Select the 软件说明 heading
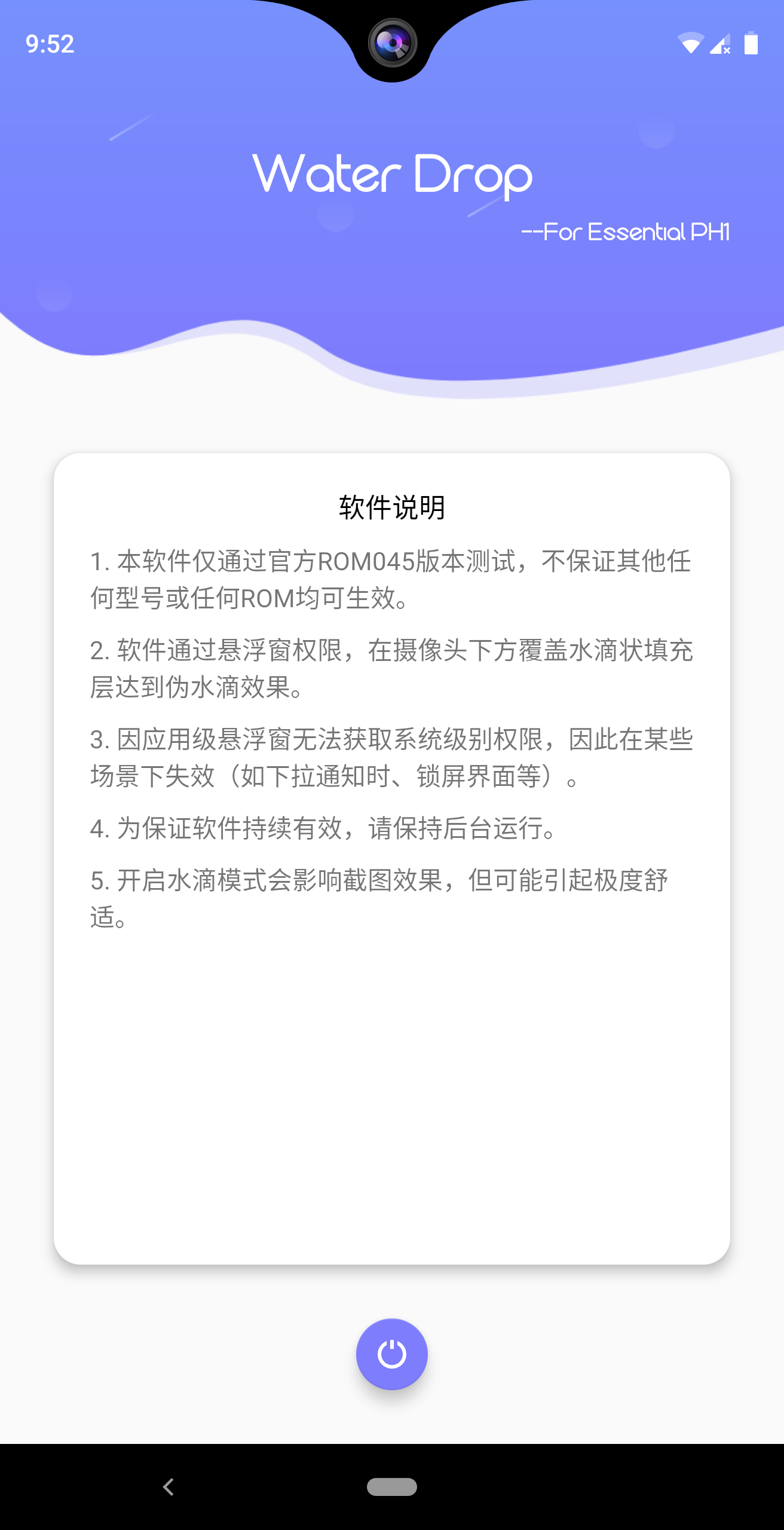 click(392, 507)
